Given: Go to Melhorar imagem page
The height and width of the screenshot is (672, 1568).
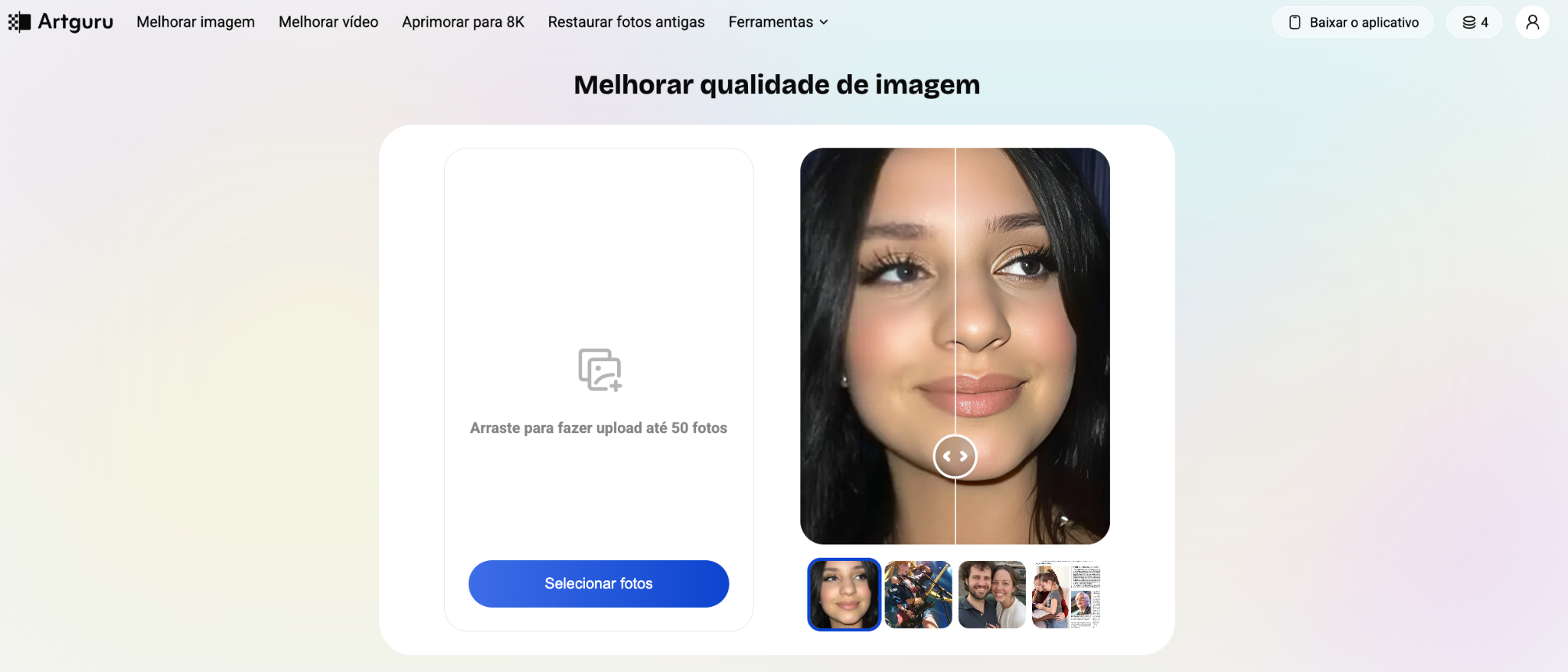Looking at the screenshot, I should [195, 22].
